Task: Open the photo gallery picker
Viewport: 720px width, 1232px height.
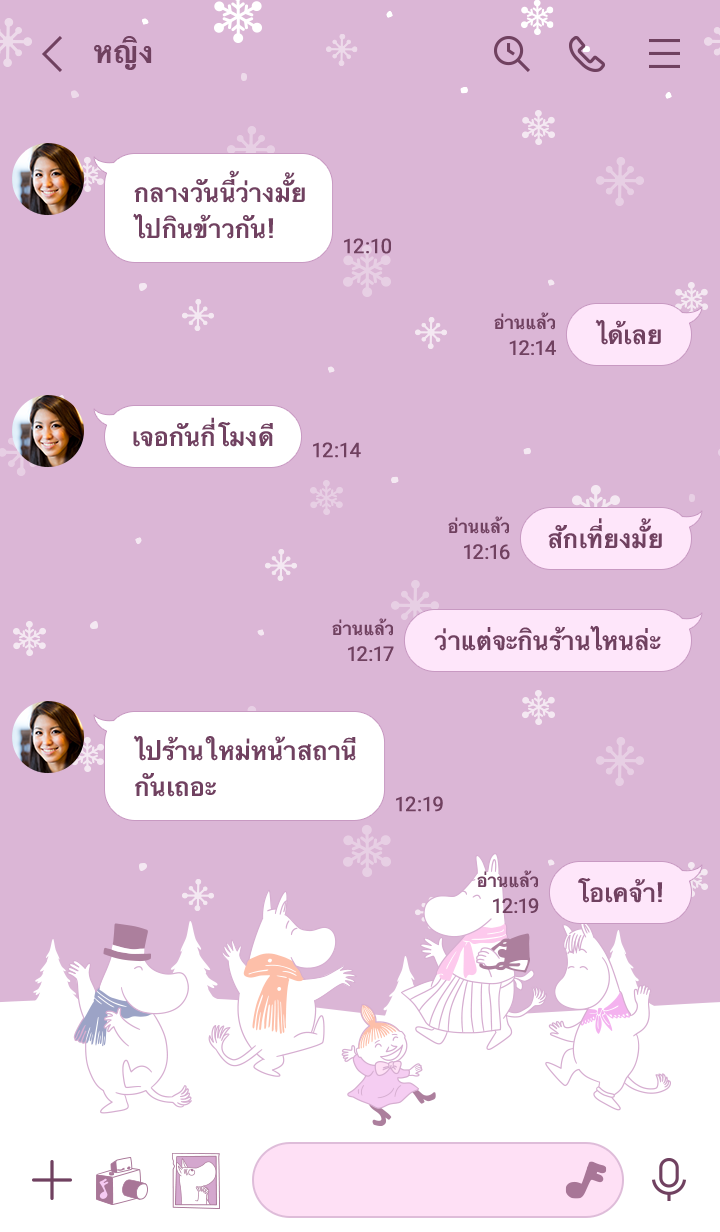Action: click(196, 1181)
